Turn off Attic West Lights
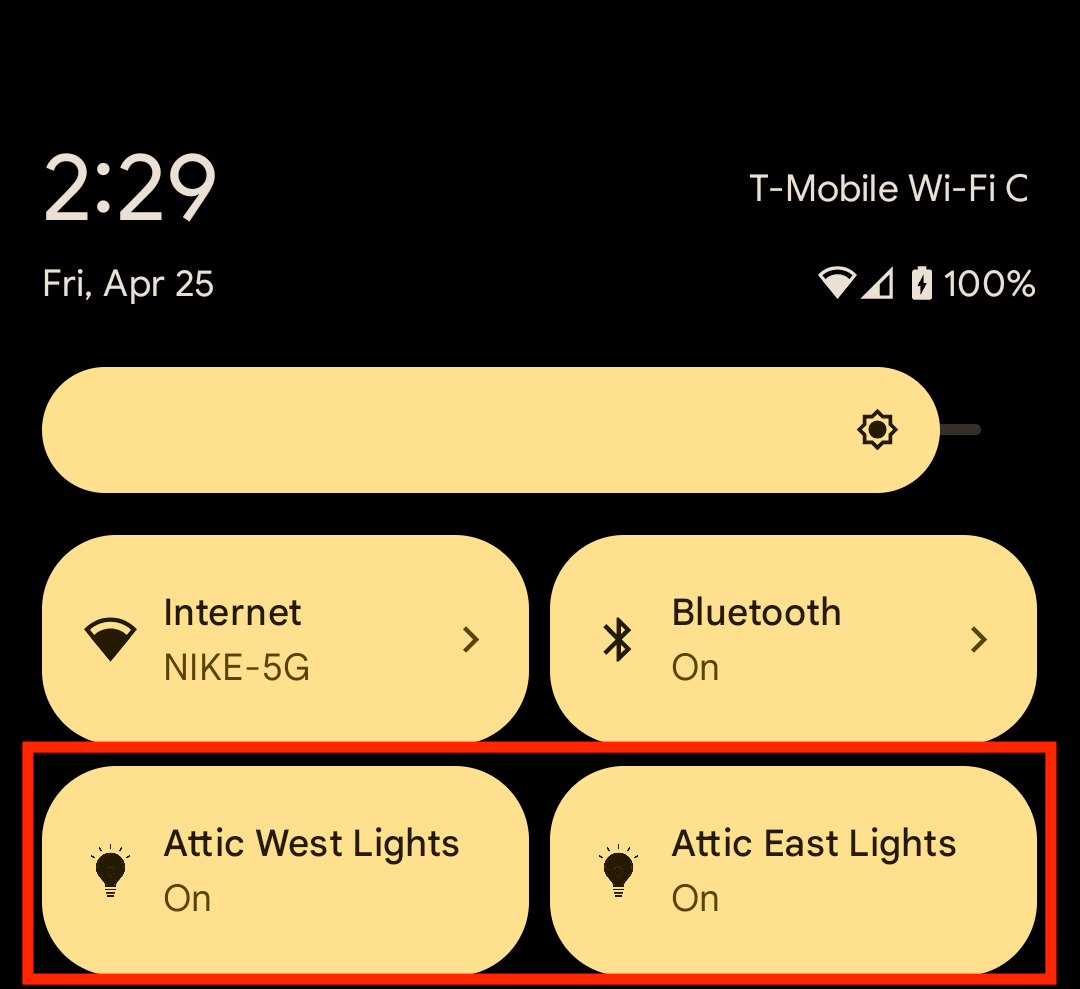Image resolution: width=1080 pixels, height=989 pixels. click(285, 870)
